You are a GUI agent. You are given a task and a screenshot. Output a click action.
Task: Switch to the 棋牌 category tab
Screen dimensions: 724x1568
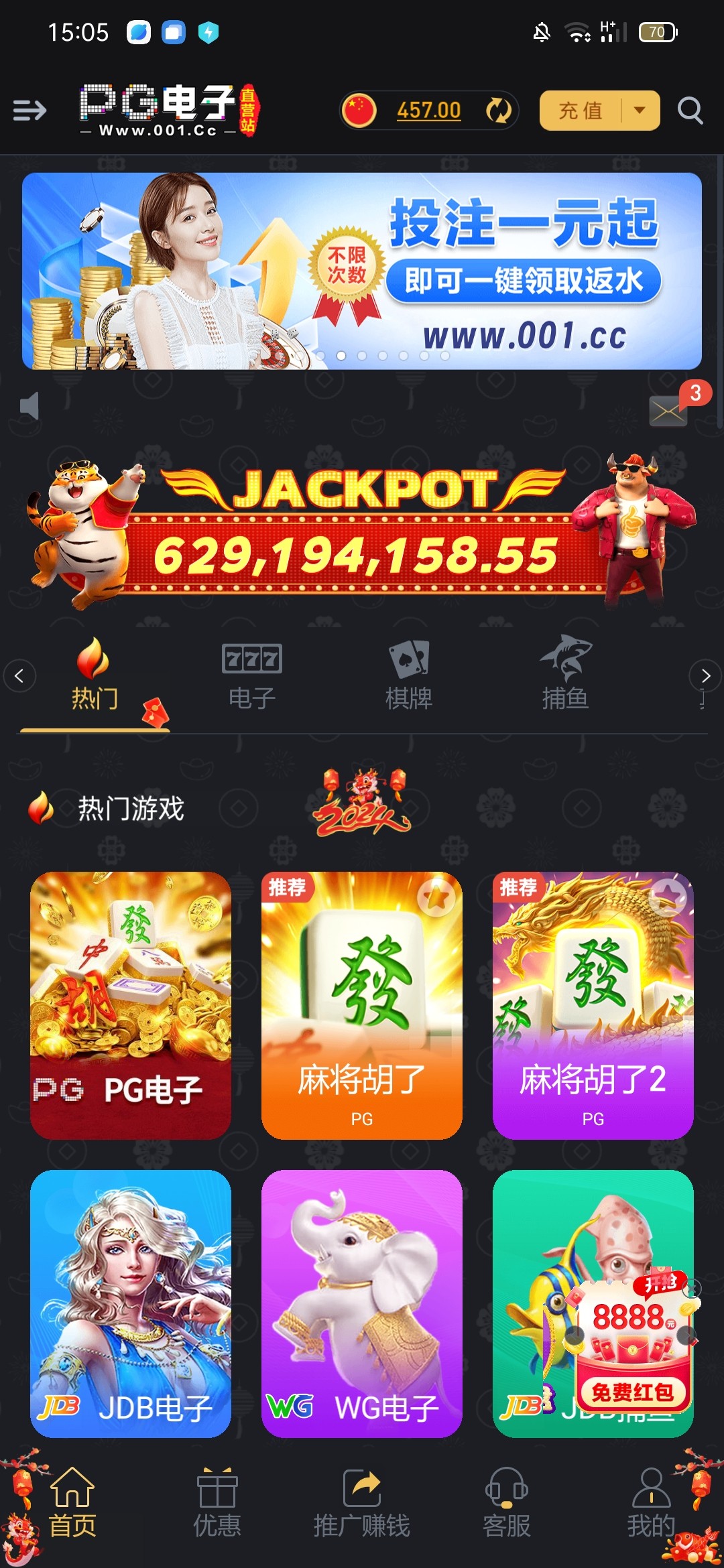pyautogui.click(x=408, y=675)
